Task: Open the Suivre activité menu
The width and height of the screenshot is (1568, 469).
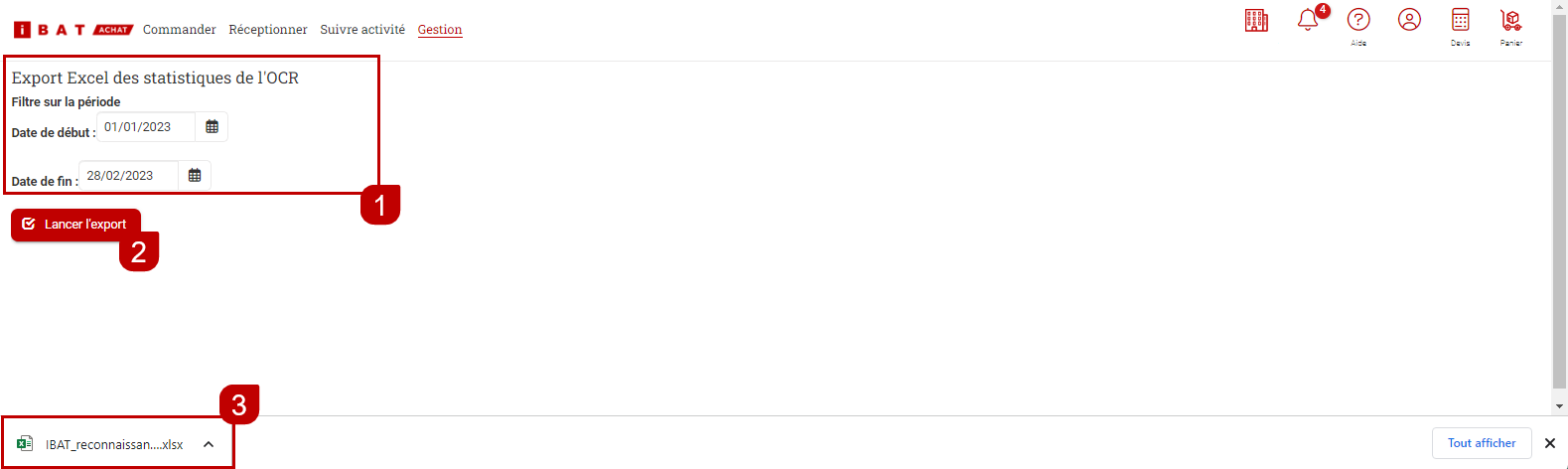Action: click(x=362, y=30)
